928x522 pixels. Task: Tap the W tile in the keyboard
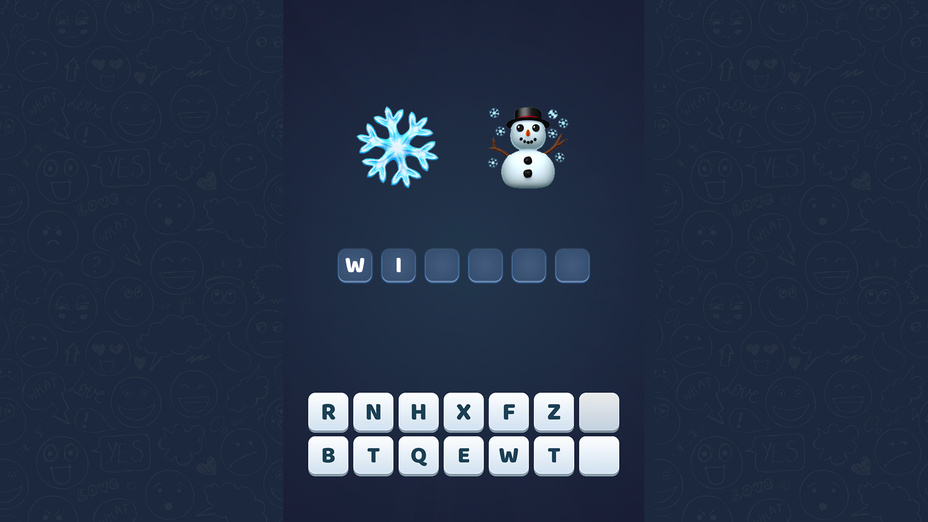pyautogui.click(x=508, y=455)
